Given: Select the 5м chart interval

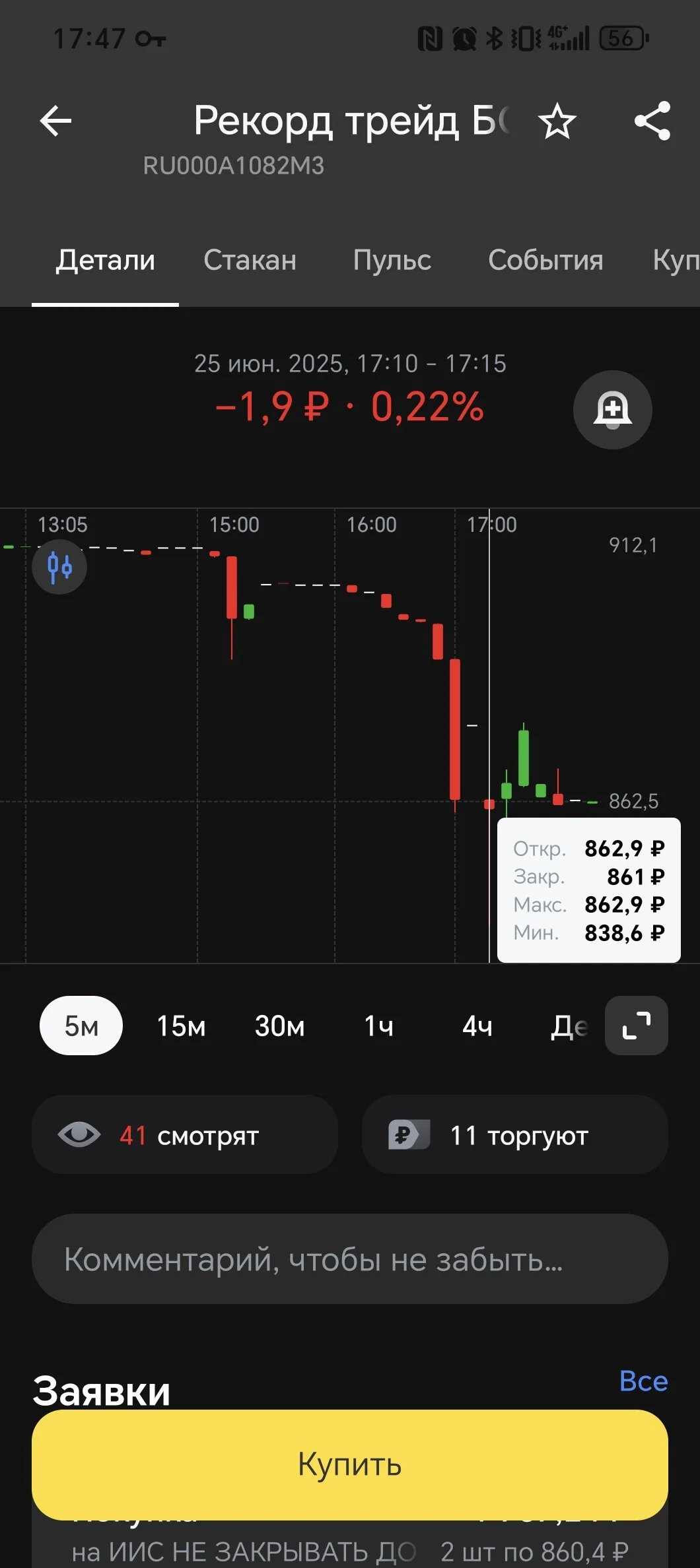Looking at the screenshot, I should [81, 1026].
